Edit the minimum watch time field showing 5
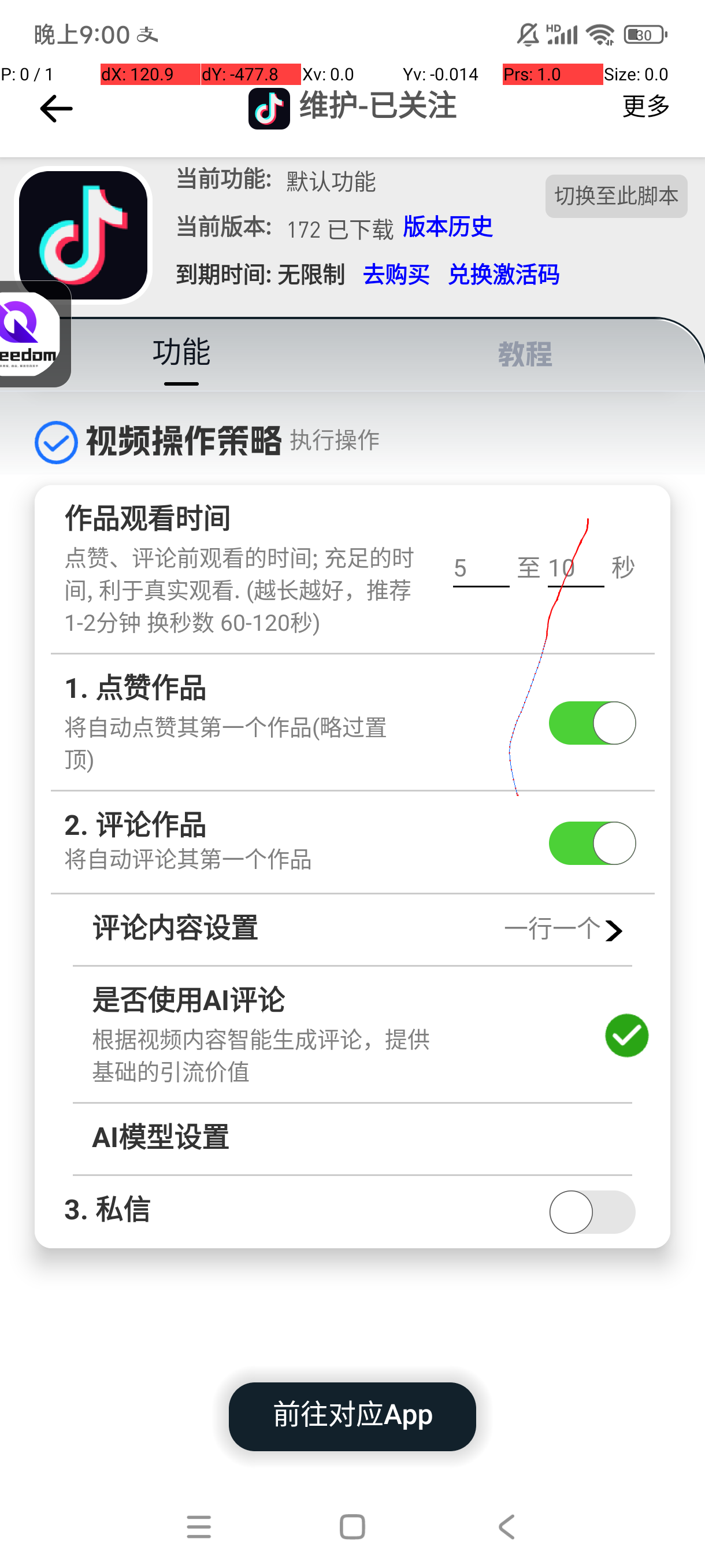The width and height of the screenshot is (705, 1568). 481,569
